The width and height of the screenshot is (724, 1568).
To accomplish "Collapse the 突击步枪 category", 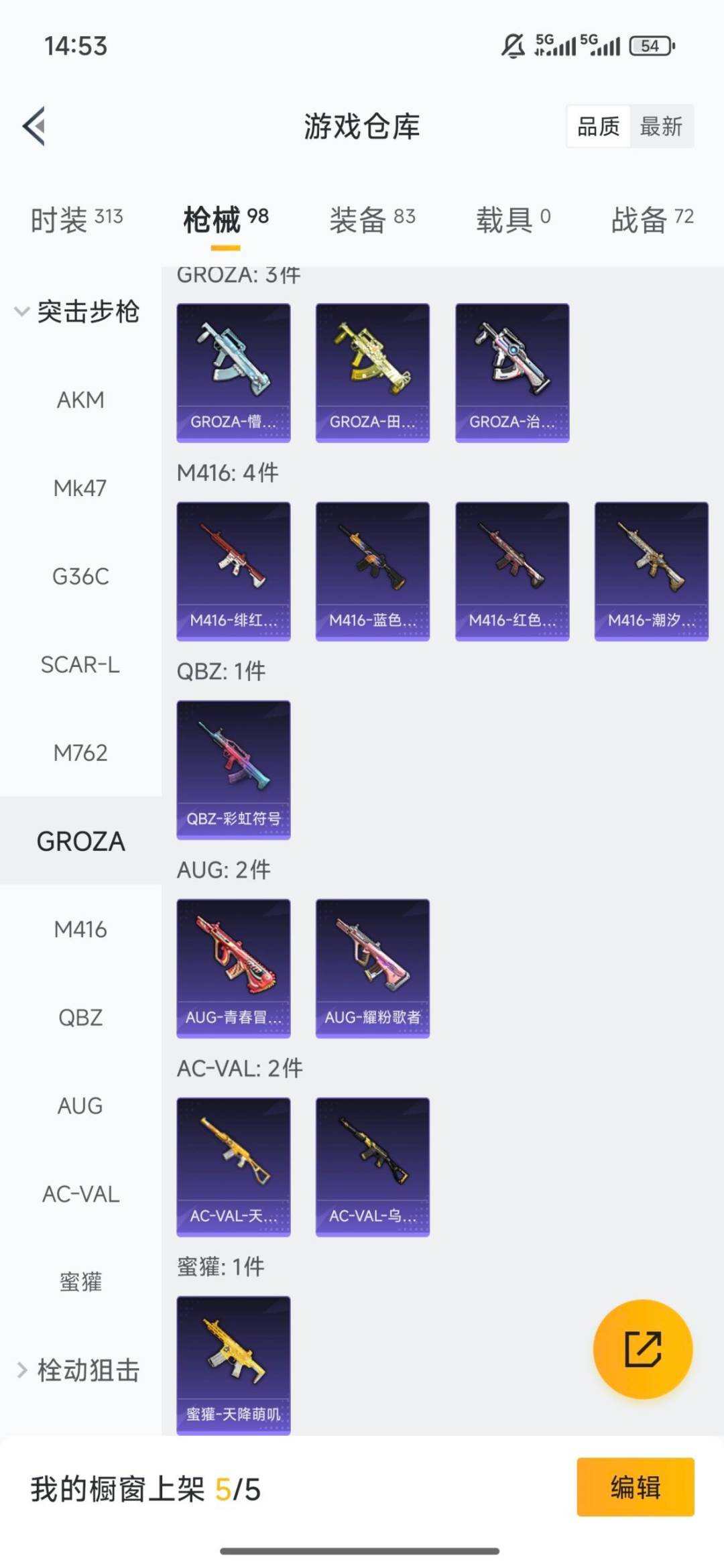I will click(x=76, y=312).
